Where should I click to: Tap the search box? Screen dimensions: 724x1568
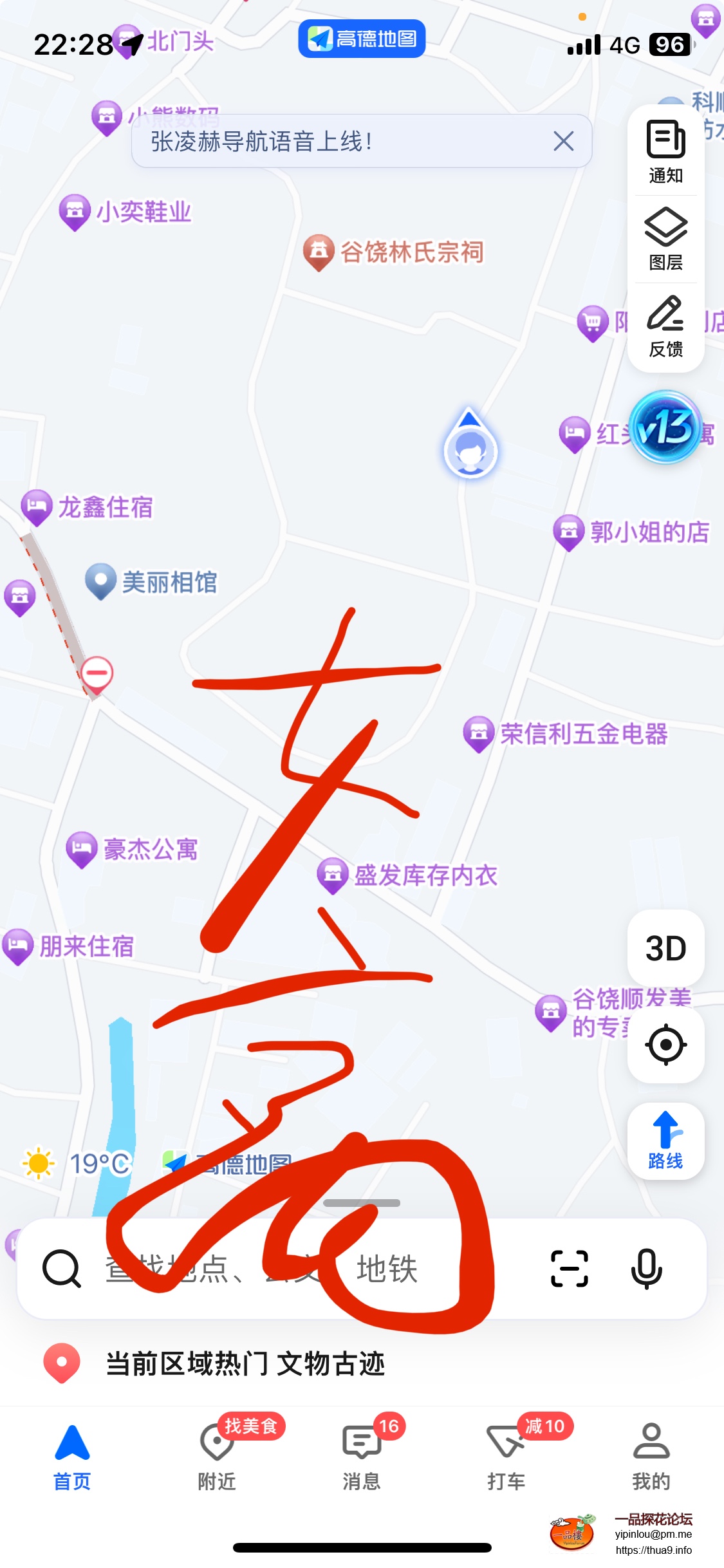pos(290,1268)
